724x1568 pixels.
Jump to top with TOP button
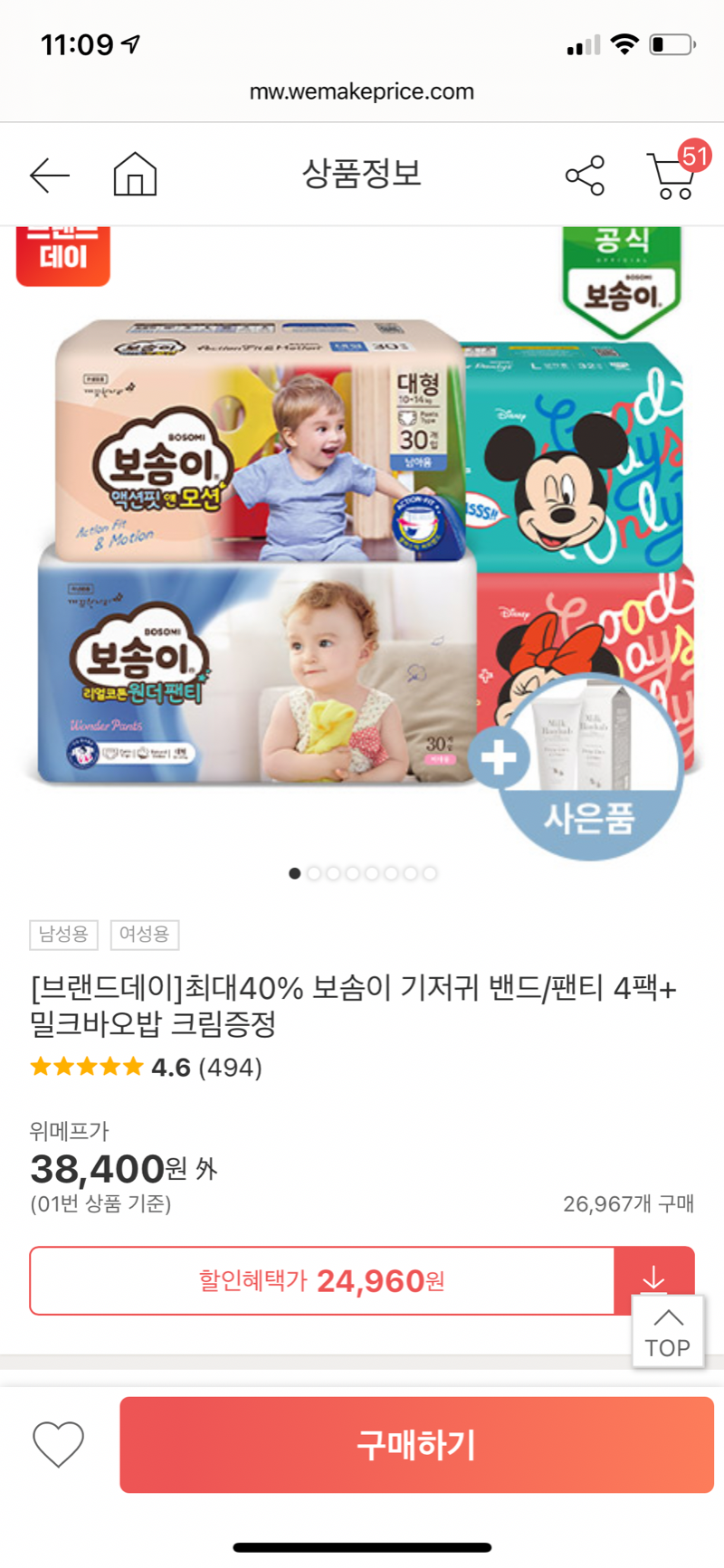[x=668, y=1332]
